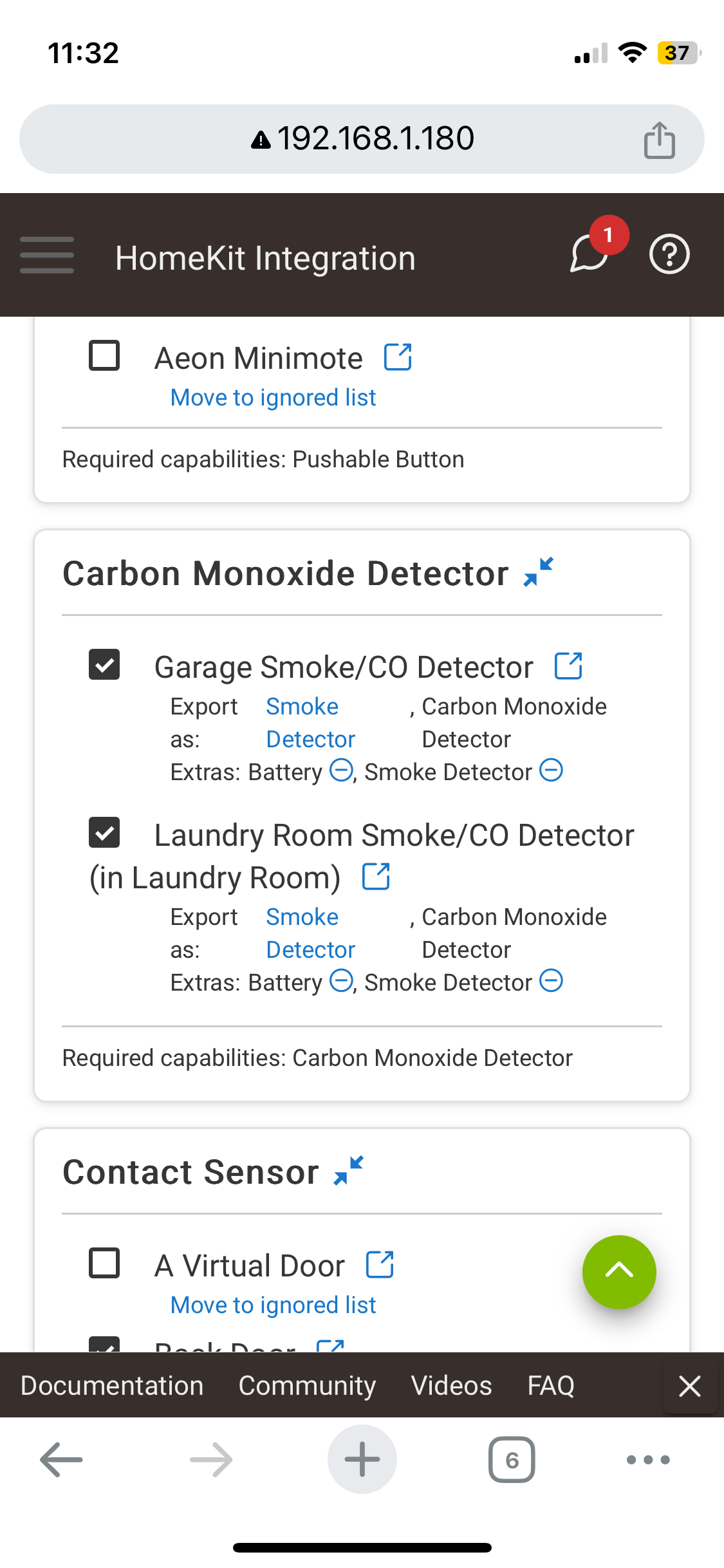Open the browser tabs switcher
The width and height of the screenshot is (724, 1568).
512,1460
